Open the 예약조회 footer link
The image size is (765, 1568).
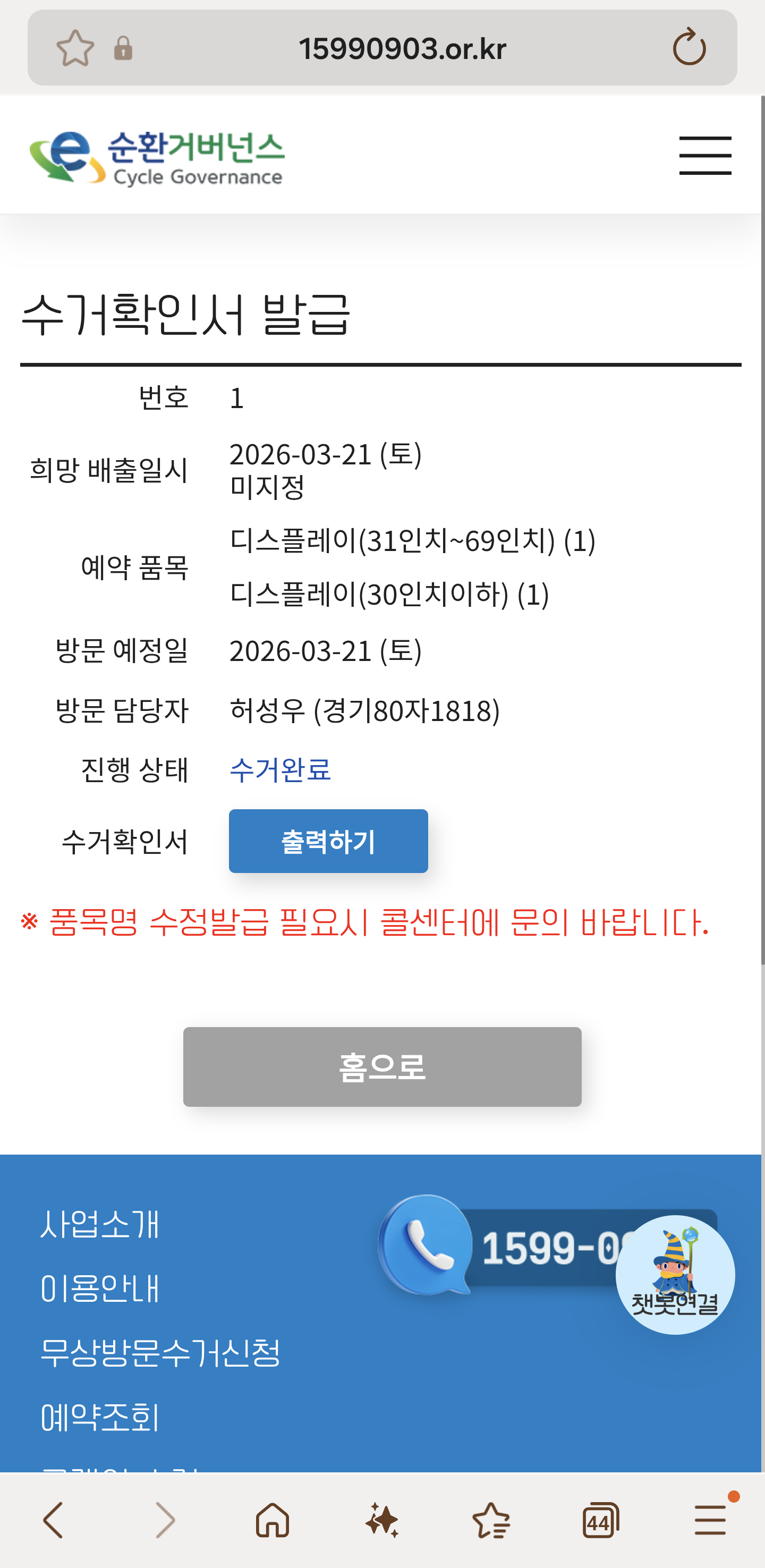tap(100, 1417)
